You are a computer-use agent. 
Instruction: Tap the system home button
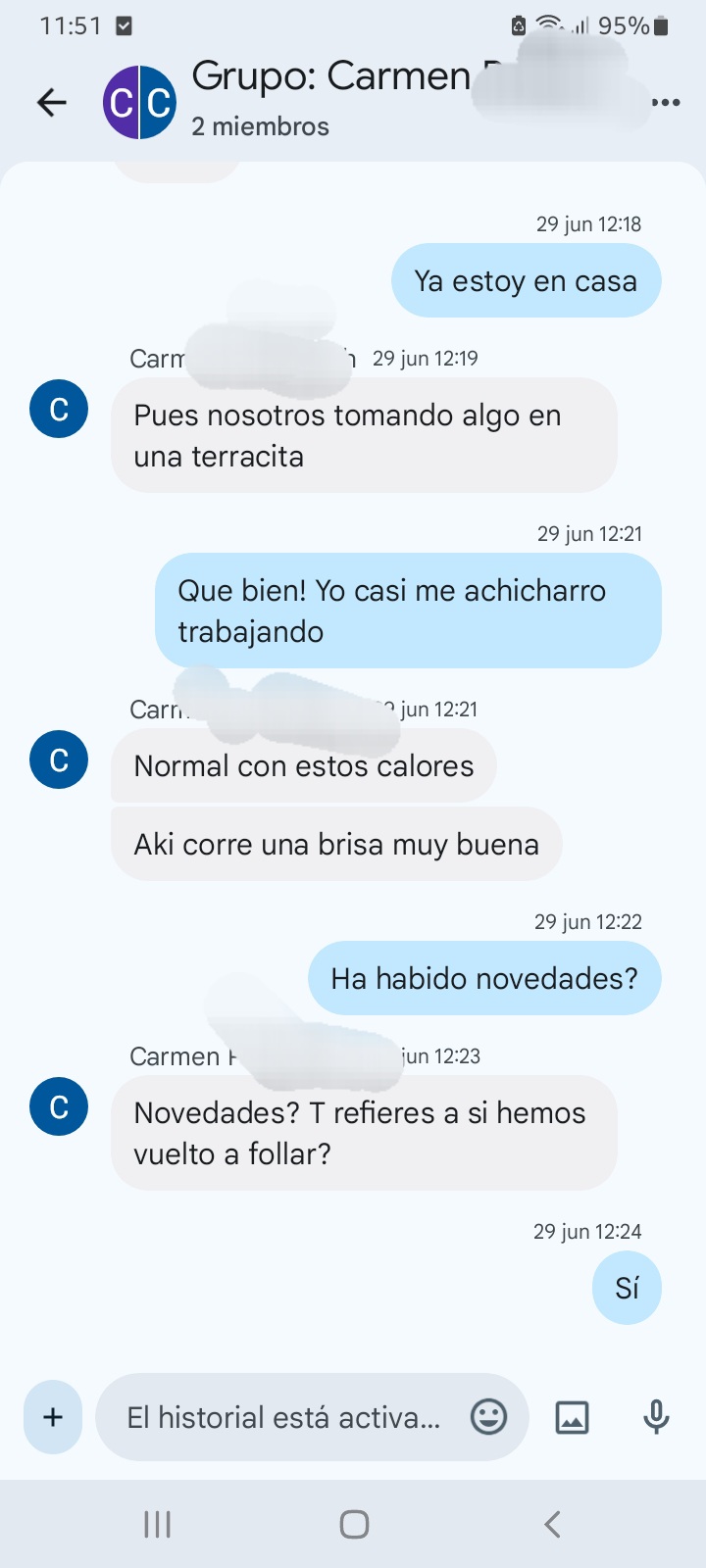click(x=354, y=1524)
